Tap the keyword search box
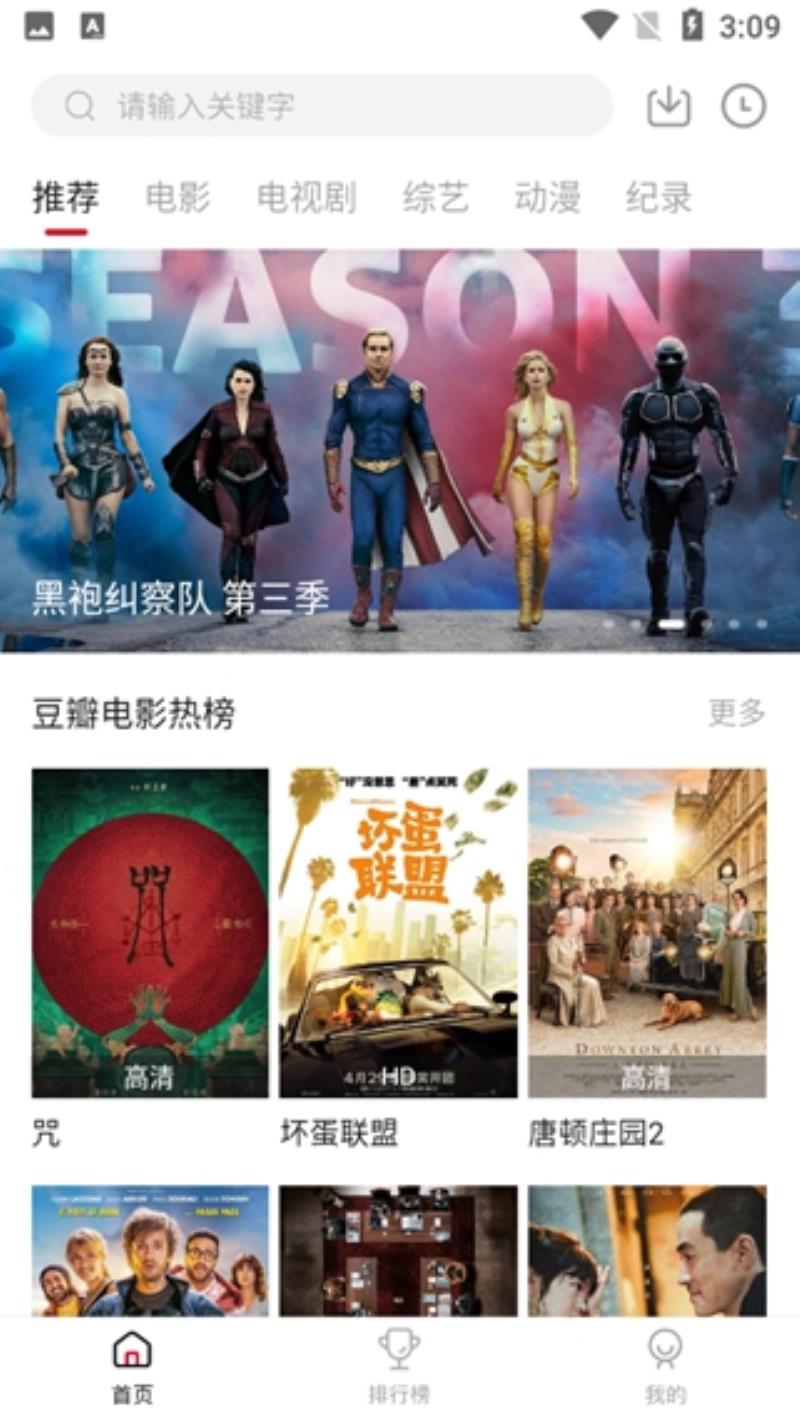The height and width of the screenshot is (1420, 800). coord(322,105)
